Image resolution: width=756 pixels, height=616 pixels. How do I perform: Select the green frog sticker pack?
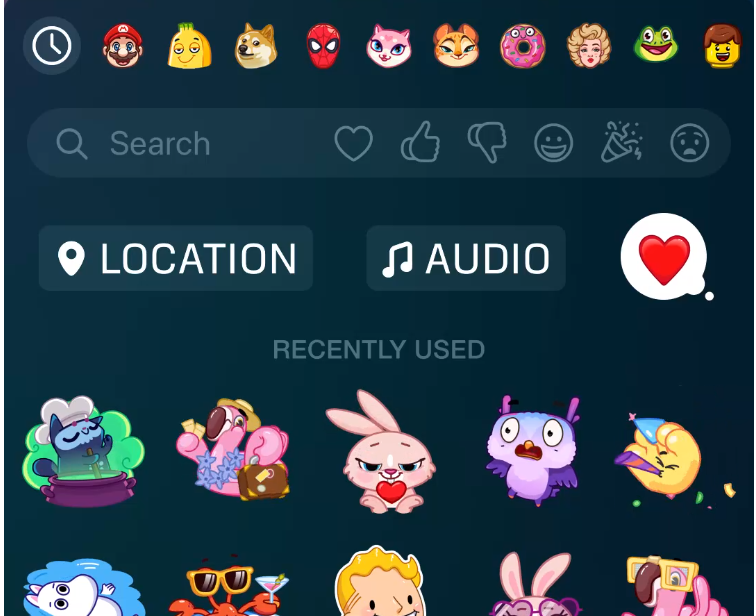(x=656, y=46)
